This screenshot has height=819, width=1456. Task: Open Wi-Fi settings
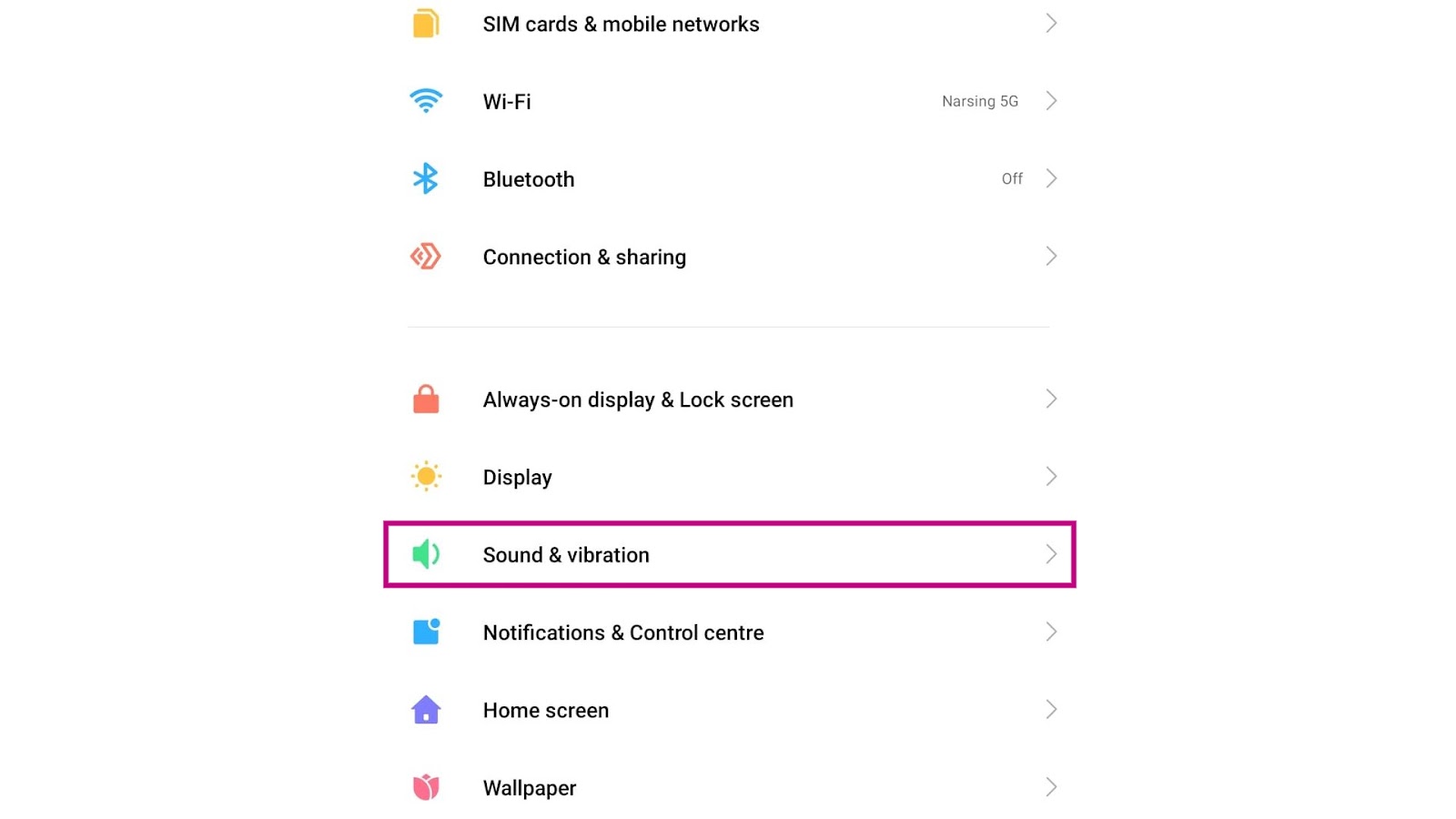click(507, 102)
